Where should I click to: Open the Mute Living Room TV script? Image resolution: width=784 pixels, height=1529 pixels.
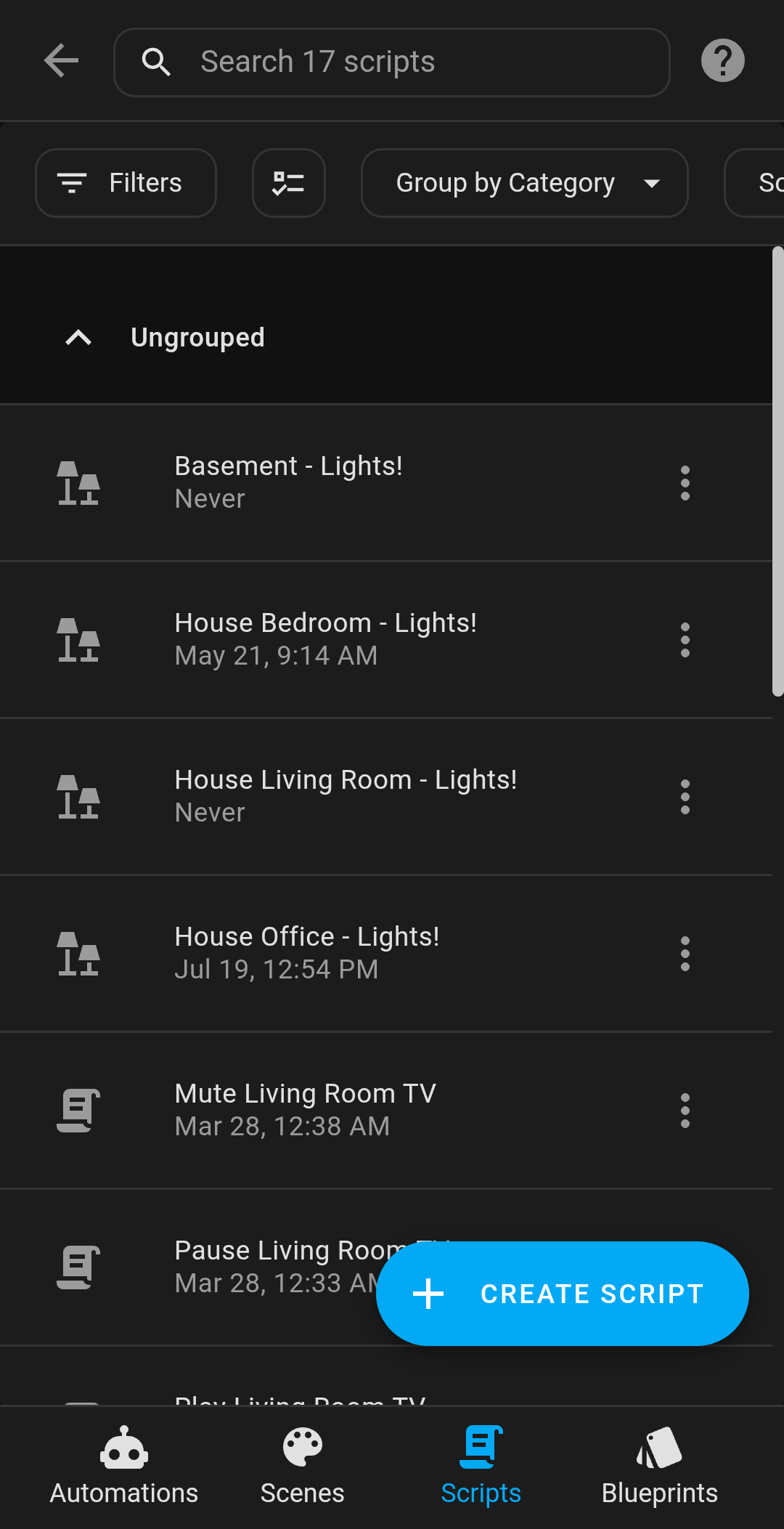386,1111
